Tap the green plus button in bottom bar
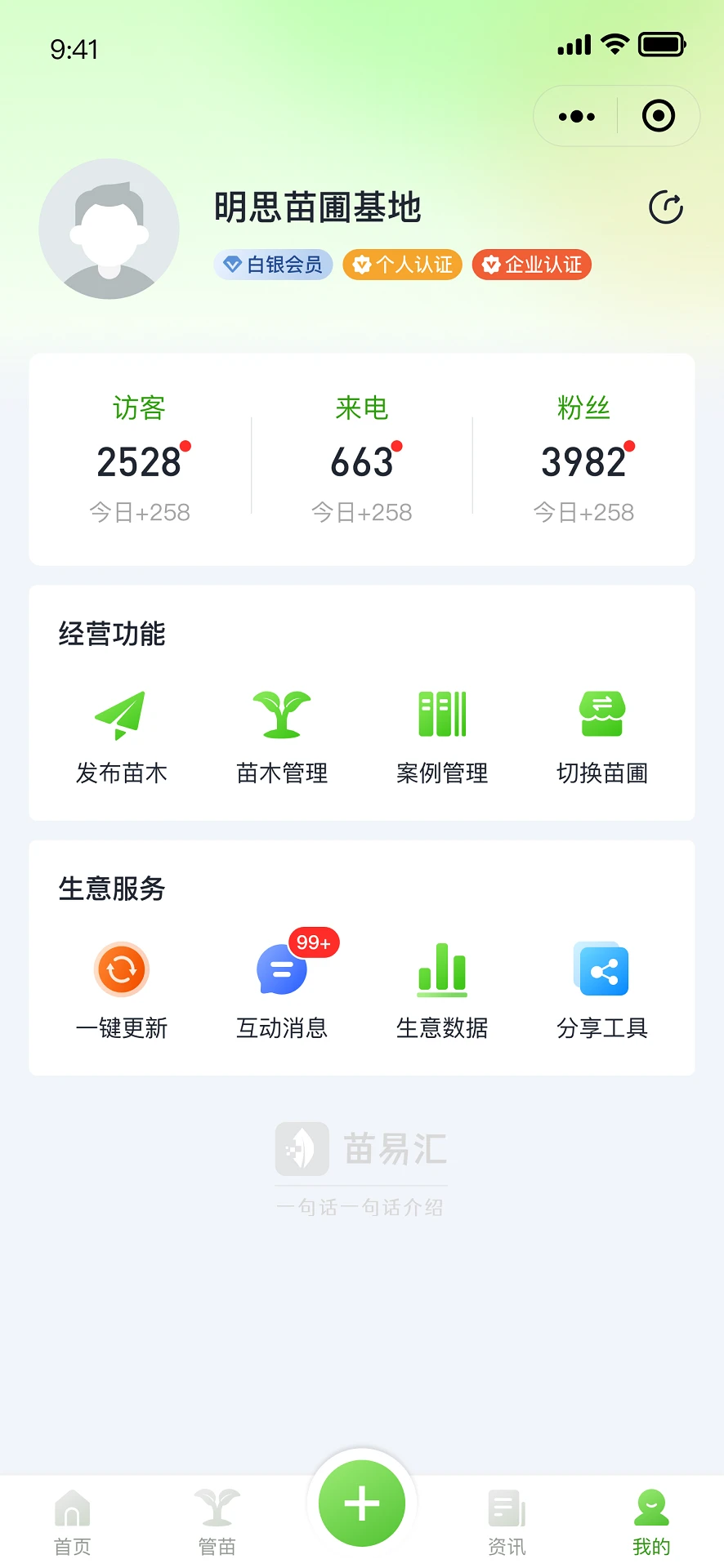Viewport: 724px width, 1568px height. tap(360, 1503)
